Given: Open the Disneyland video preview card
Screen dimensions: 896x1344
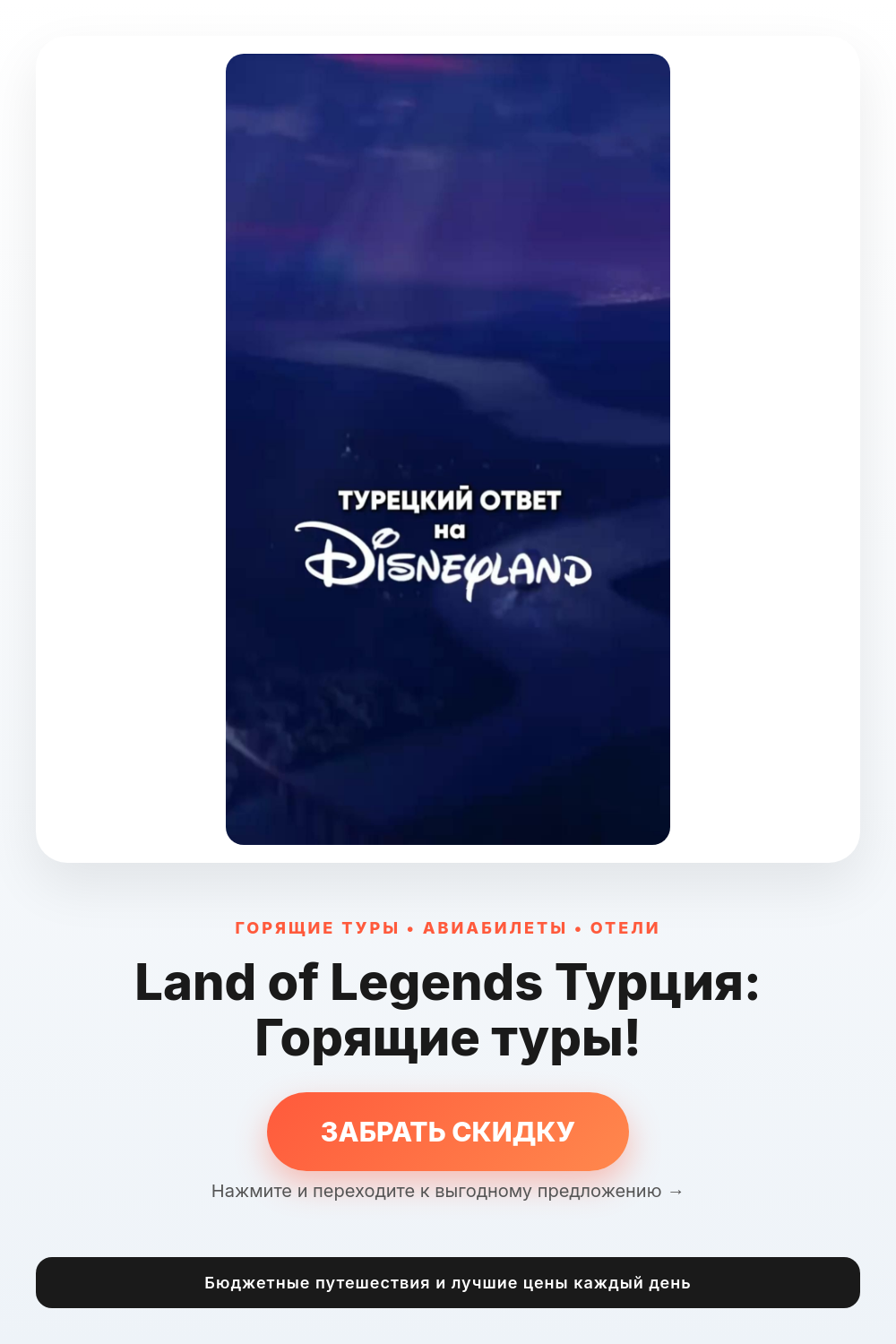Looking at the screenshot, I should (448, 449).
